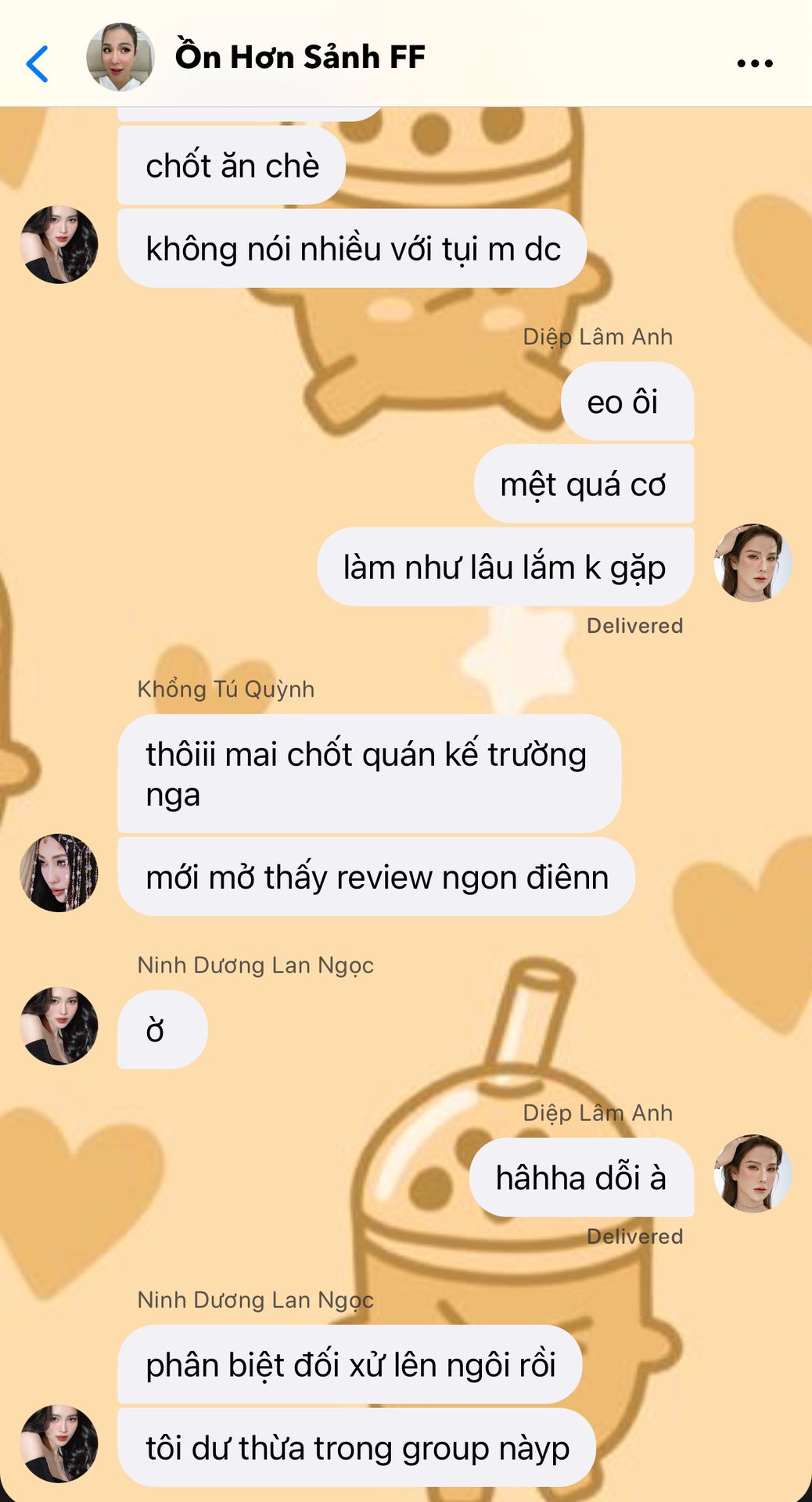The height and width of the screenshot is (1502, 812).
Task: Tap avatar beside "không nói nhiều với tụi m dc"
Action: pos(59,245)
